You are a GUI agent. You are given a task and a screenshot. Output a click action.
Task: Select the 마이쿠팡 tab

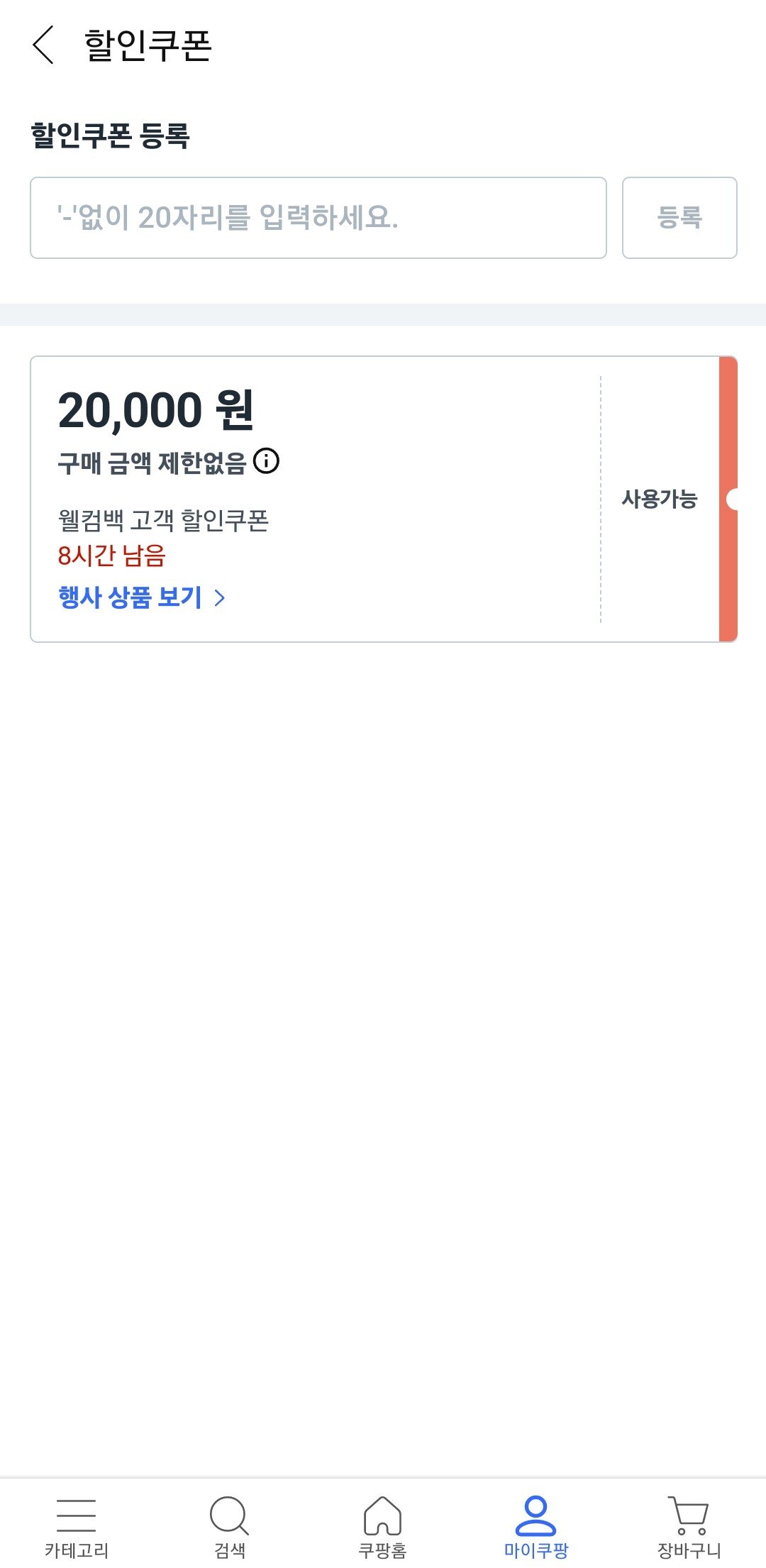coord(536,1525)
